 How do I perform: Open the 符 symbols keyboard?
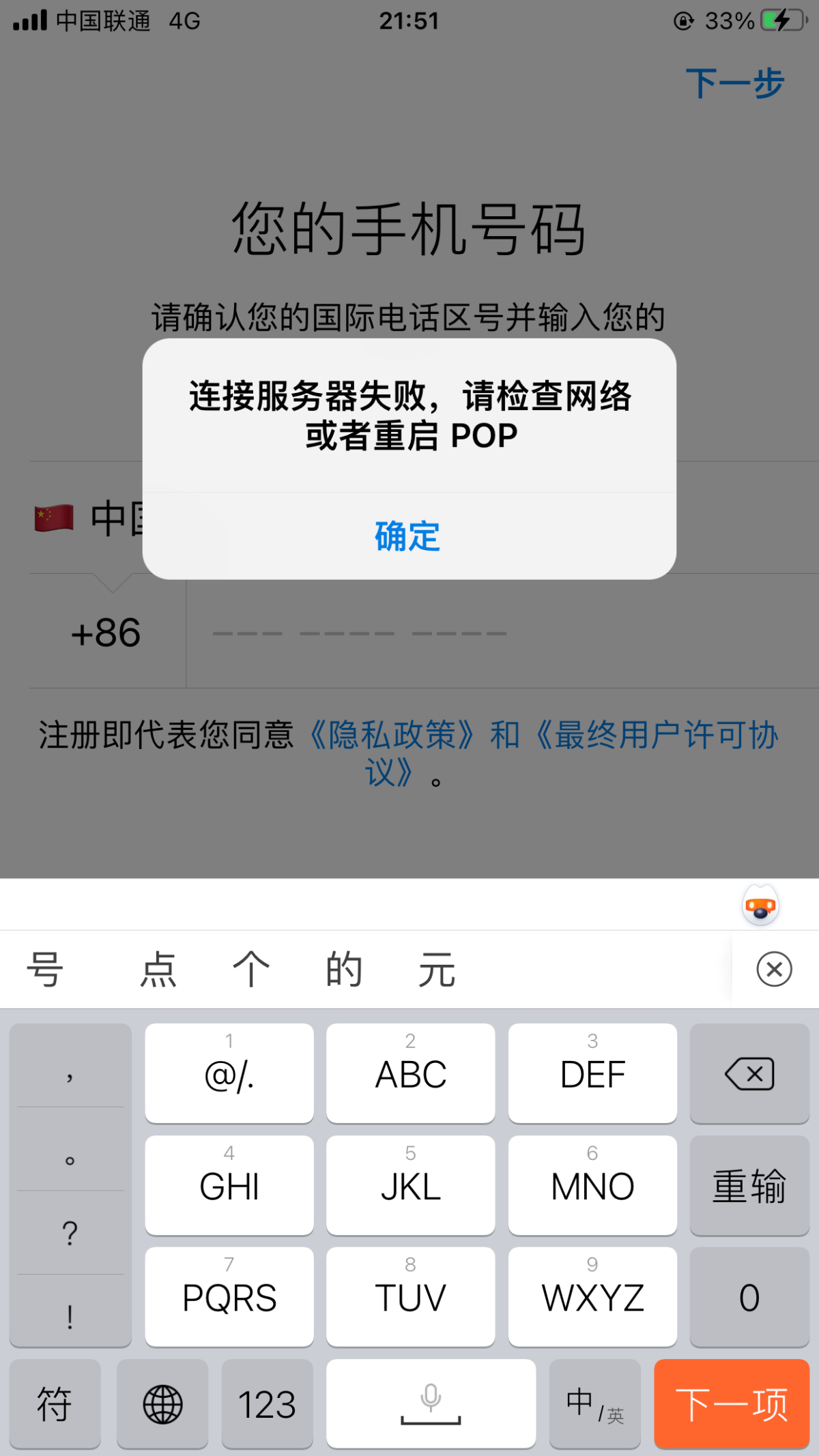click(55, 1404)
